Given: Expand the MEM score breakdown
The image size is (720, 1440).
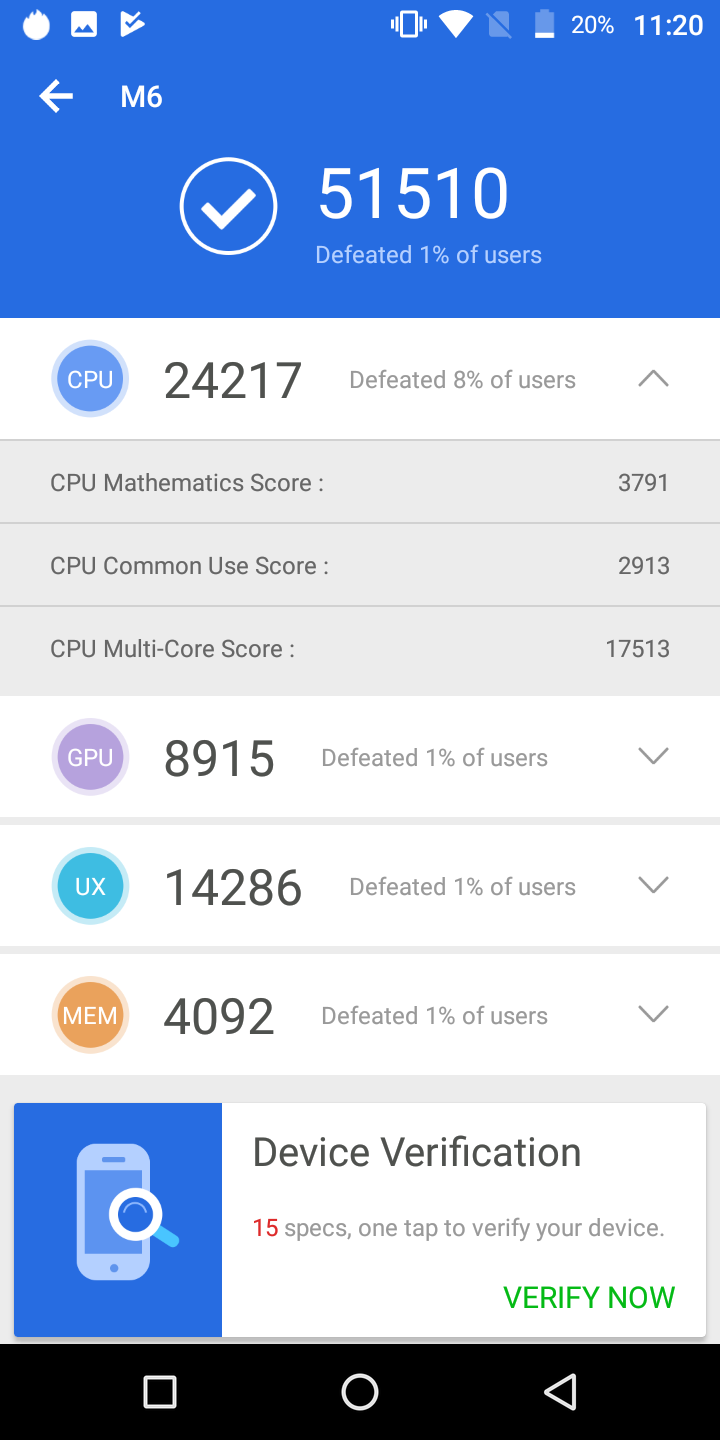Looking at the screenshot, I should (x=653, y=1015).
